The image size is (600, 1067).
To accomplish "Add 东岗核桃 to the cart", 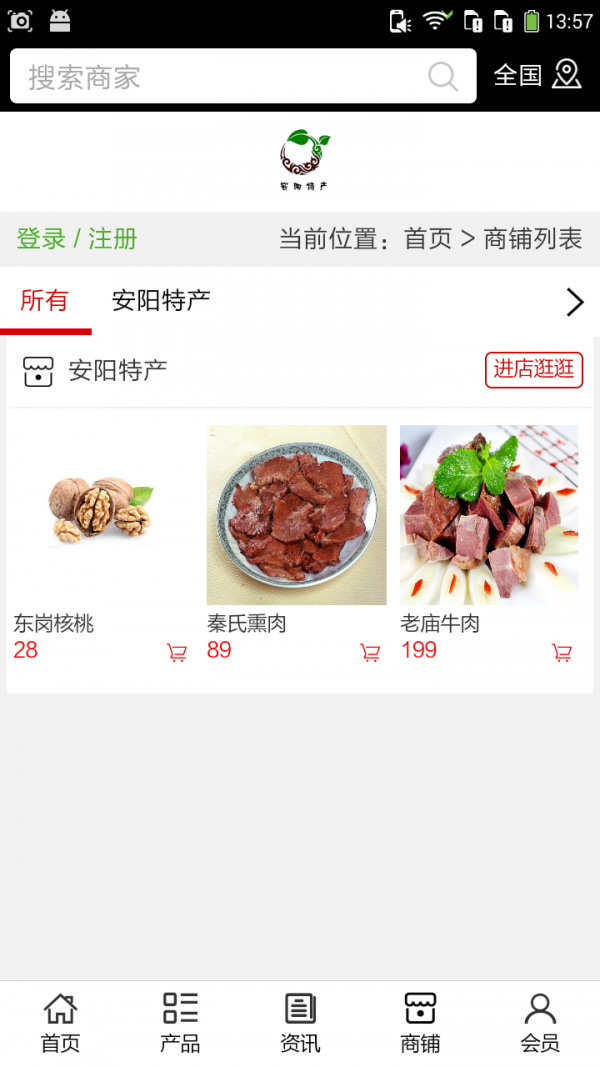I will coord(177,653).
